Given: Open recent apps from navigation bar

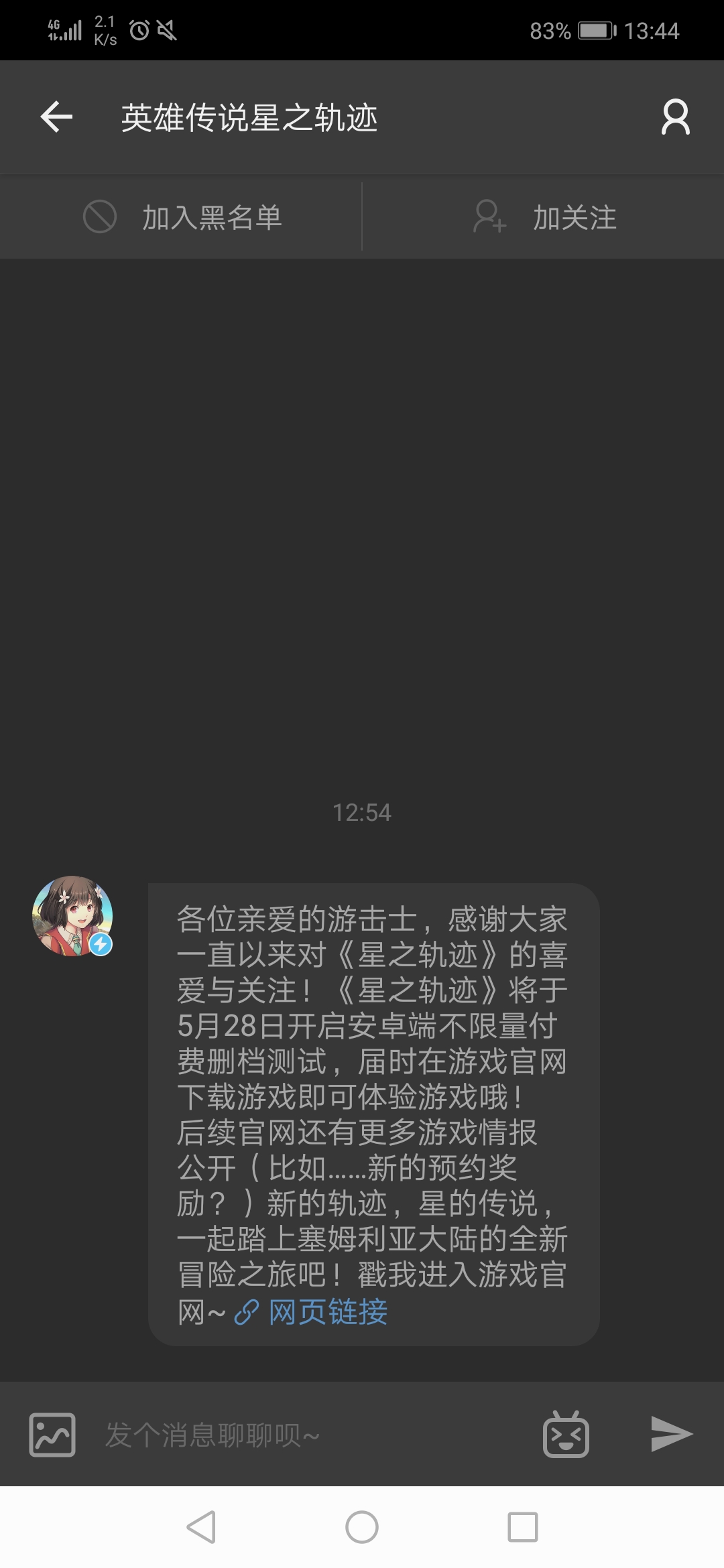Looking at the screenshot, I should click(x=523, y=1527).
